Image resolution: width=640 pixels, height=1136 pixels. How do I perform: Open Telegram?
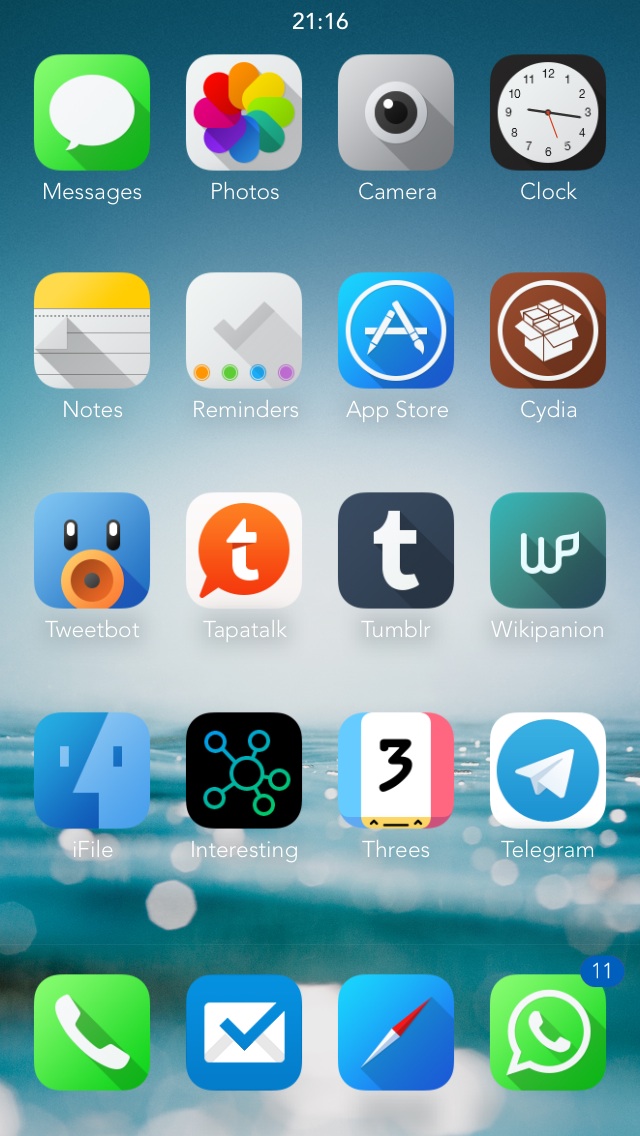click(x=548, y=771)
